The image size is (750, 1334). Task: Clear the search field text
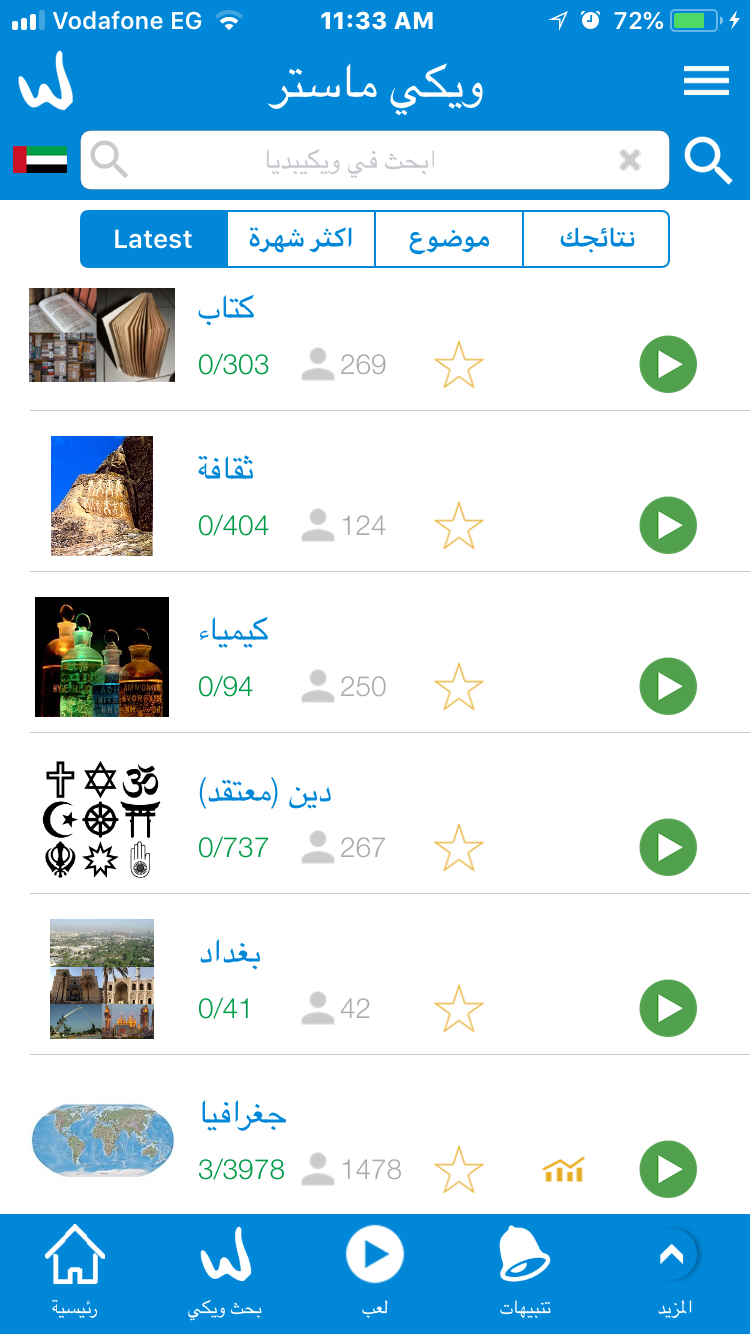click(629, 160)
